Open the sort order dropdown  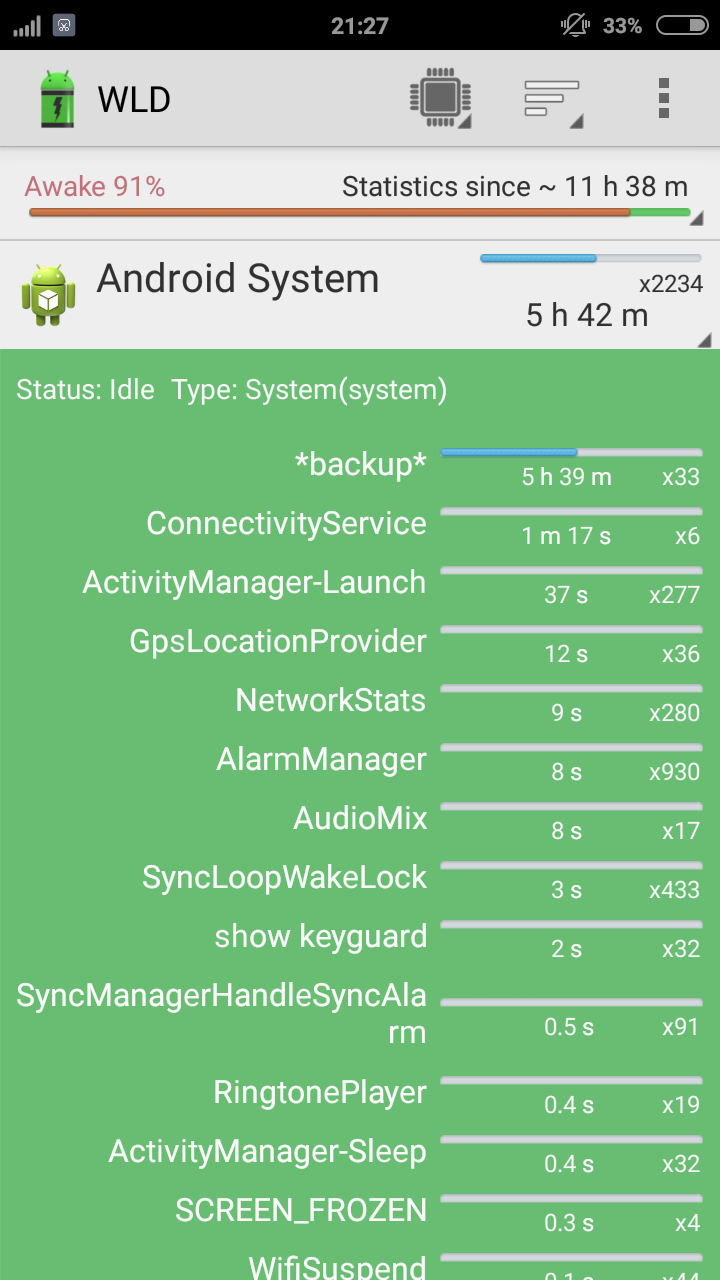tap(552, 98)
